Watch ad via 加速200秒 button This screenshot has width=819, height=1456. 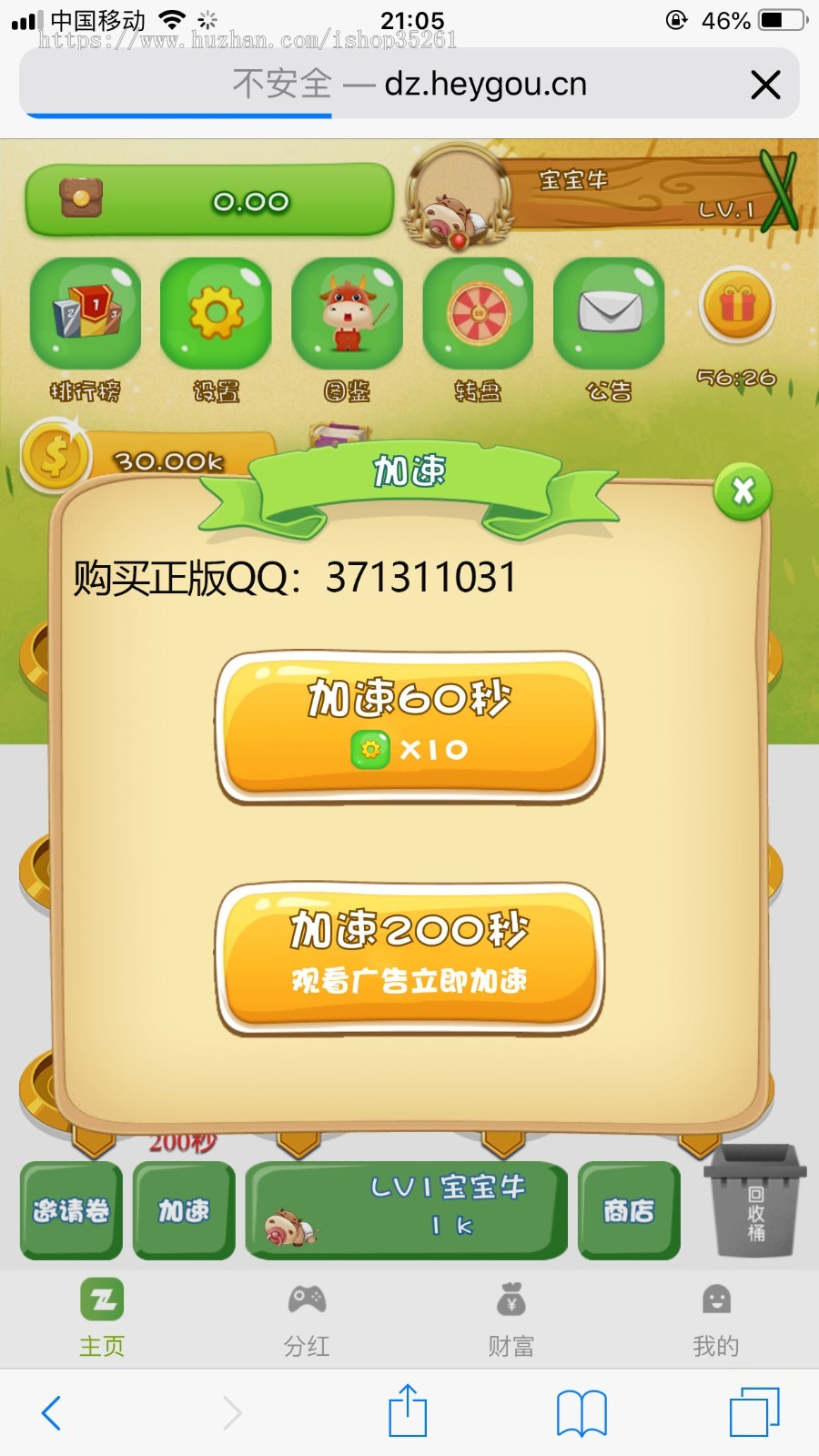[x=409, y=955]
